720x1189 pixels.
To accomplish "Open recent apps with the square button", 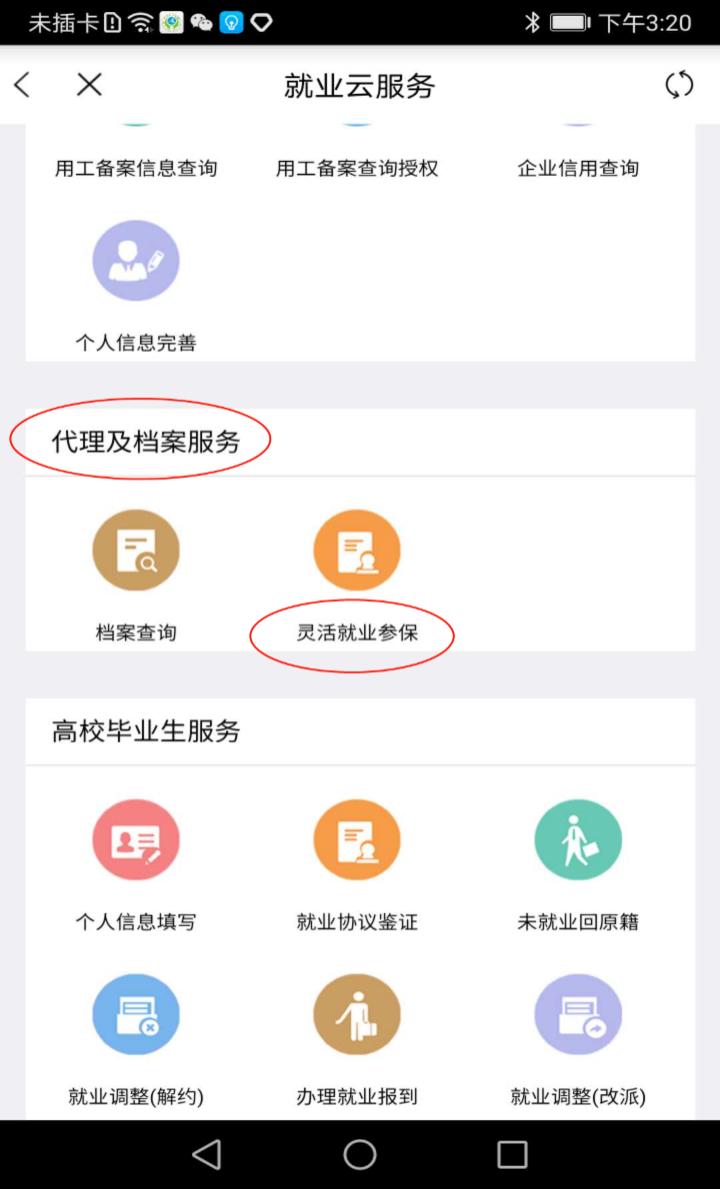I will pyautogui.click(x=512, y=1154).
